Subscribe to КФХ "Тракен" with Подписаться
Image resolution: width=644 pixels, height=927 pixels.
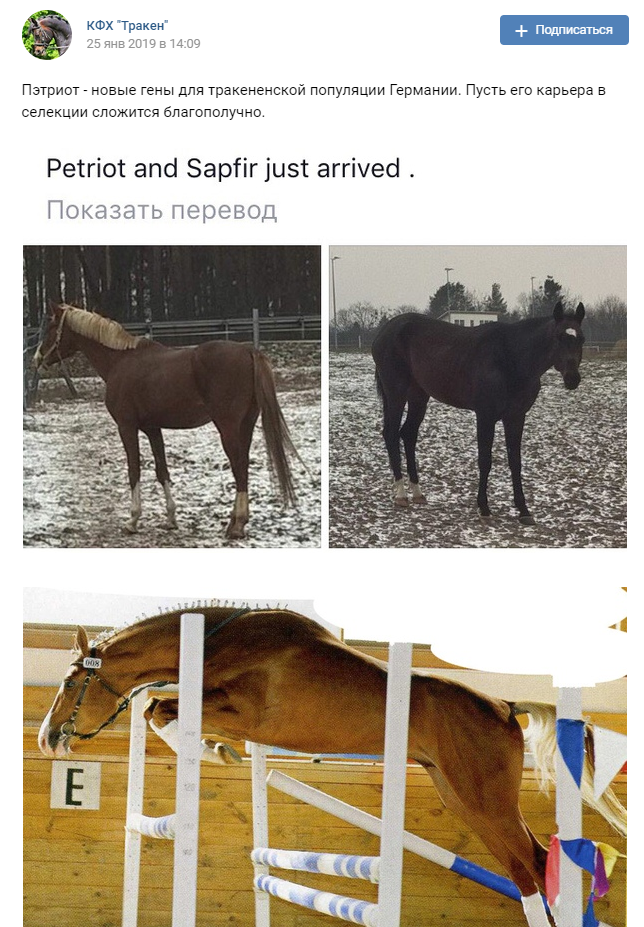coord(564,30)
